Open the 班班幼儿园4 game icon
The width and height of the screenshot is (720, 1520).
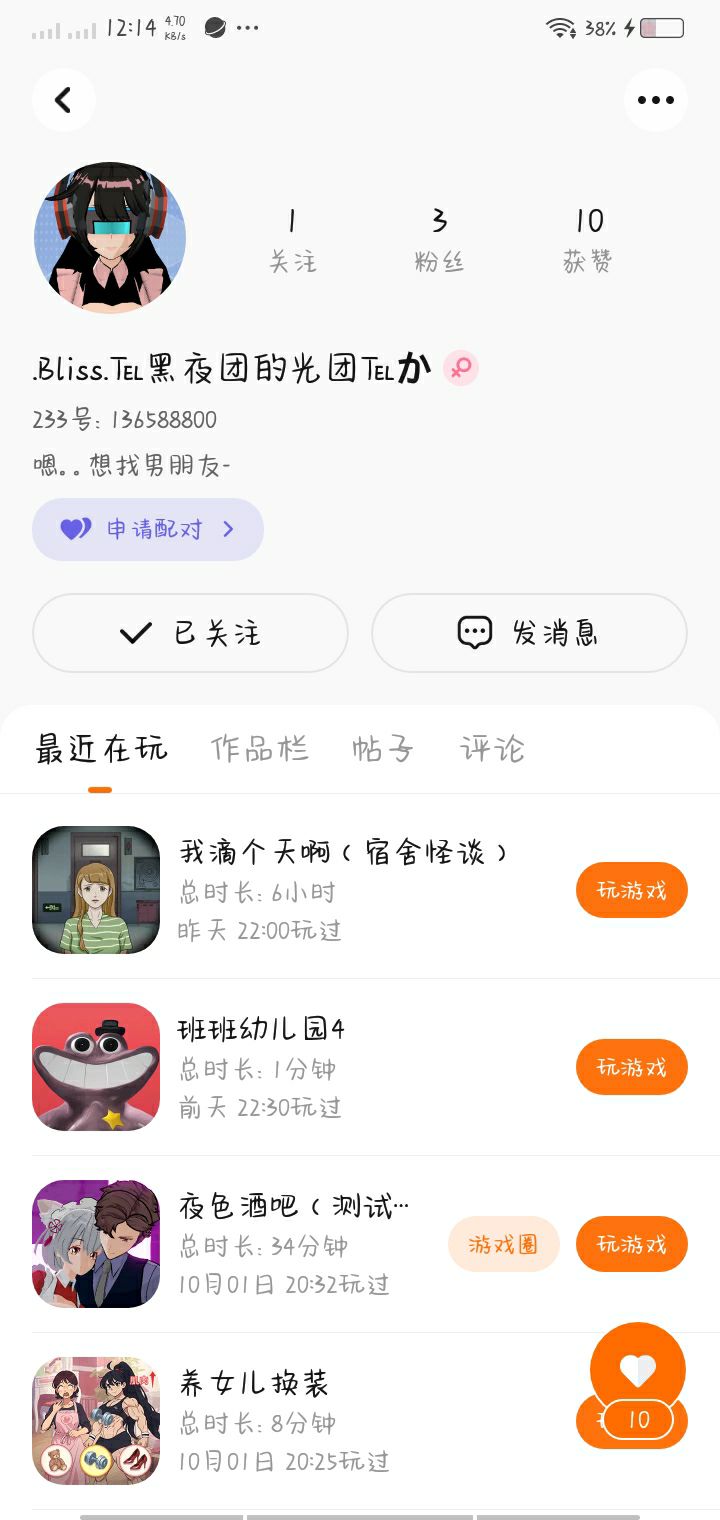pyautogui.click(x=96, y=1067)
